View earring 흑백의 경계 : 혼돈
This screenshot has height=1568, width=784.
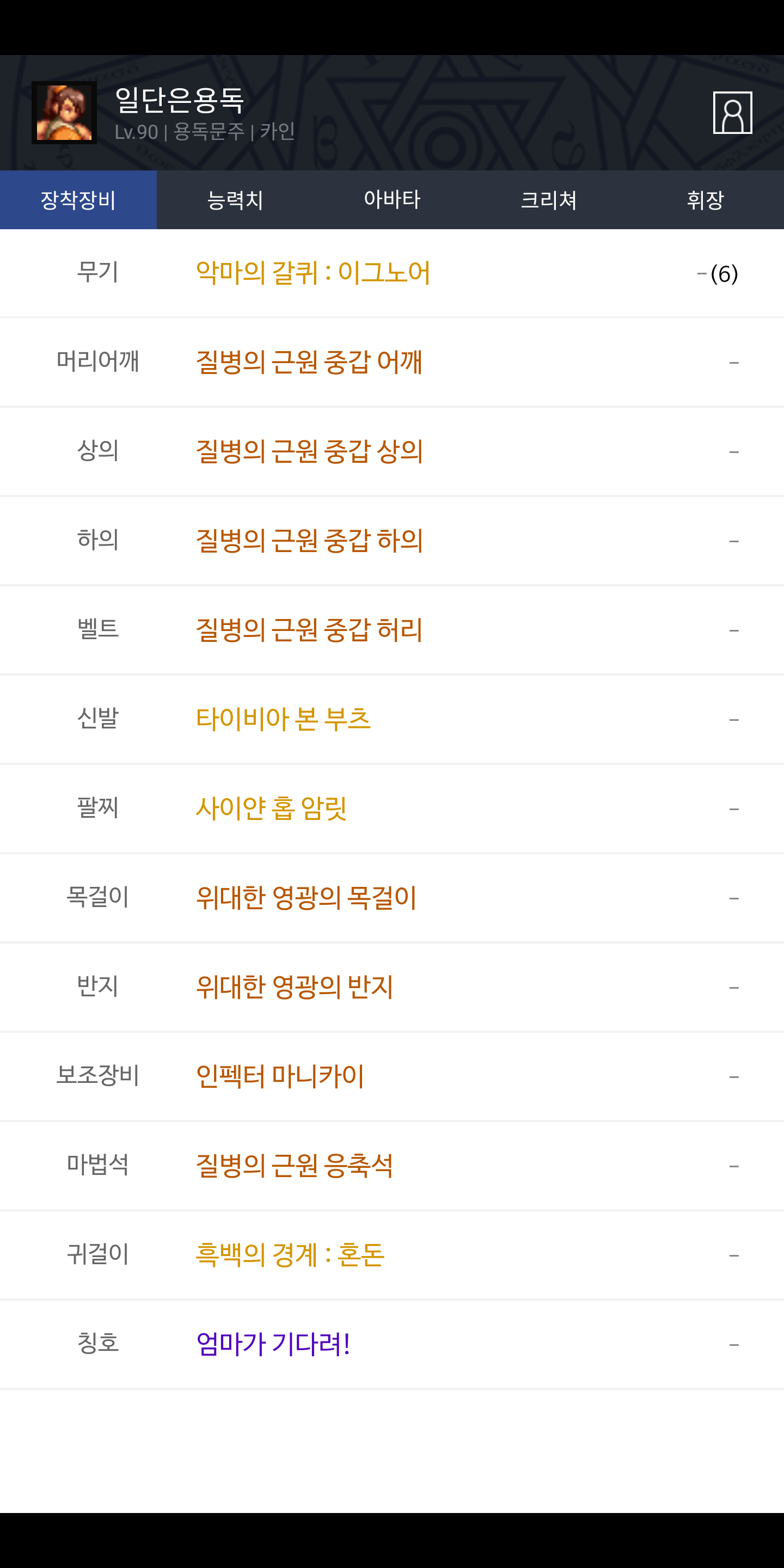(290, 1254)
